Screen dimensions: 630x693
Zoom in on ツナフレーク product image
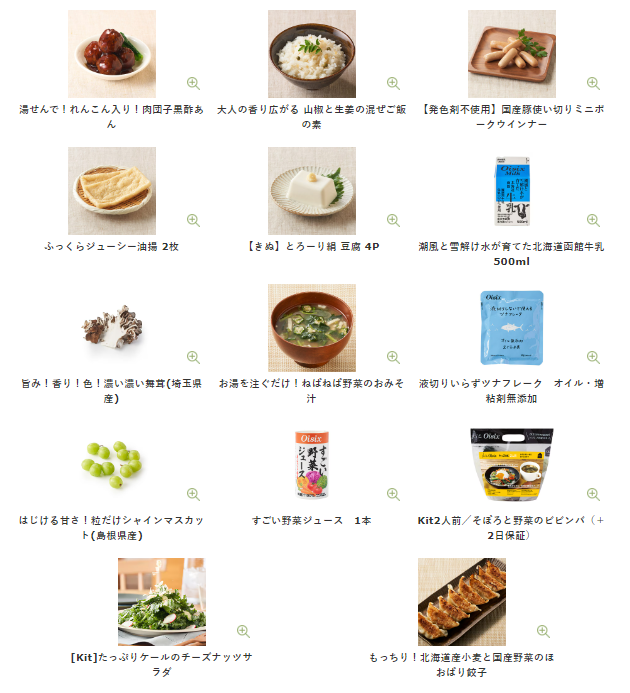coord(593,357)
